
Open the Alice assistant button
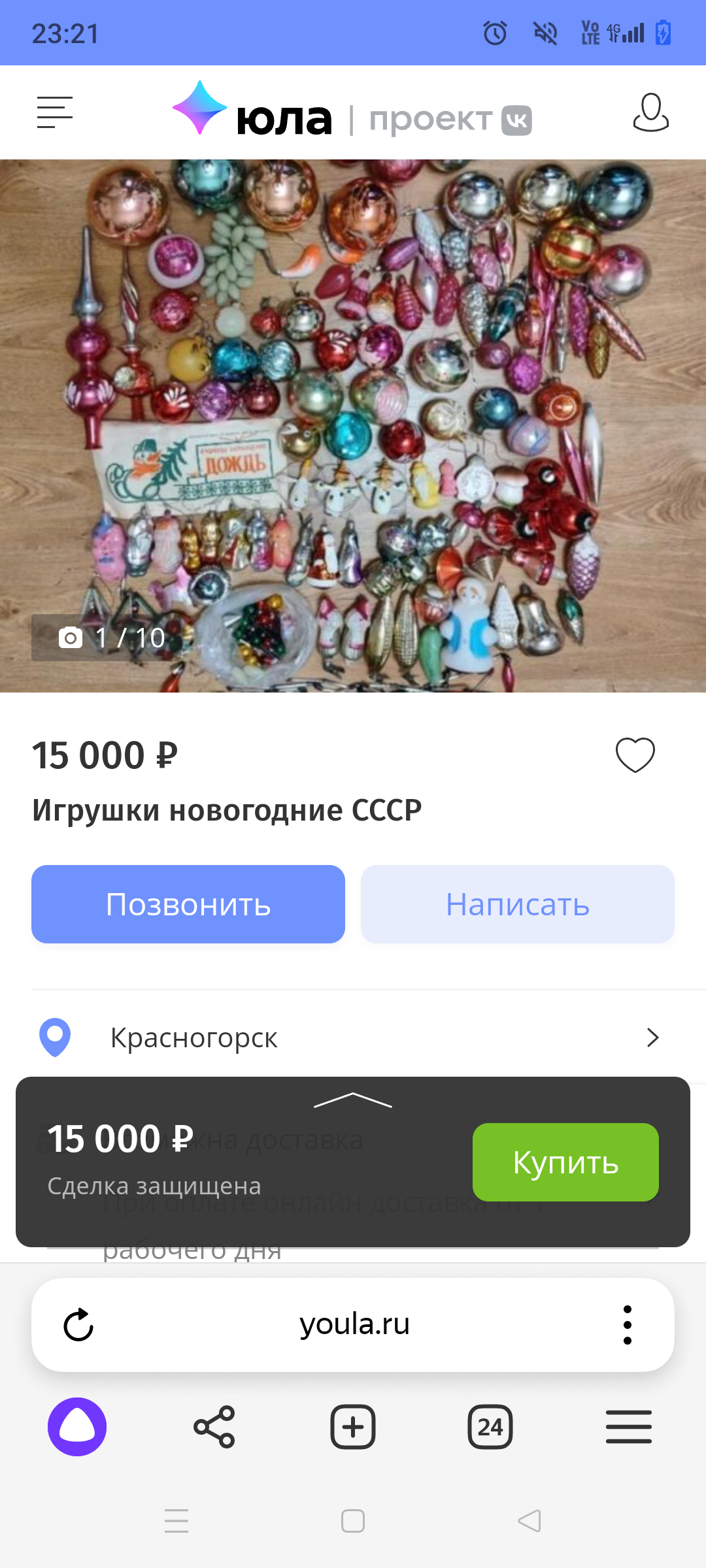77,1427
